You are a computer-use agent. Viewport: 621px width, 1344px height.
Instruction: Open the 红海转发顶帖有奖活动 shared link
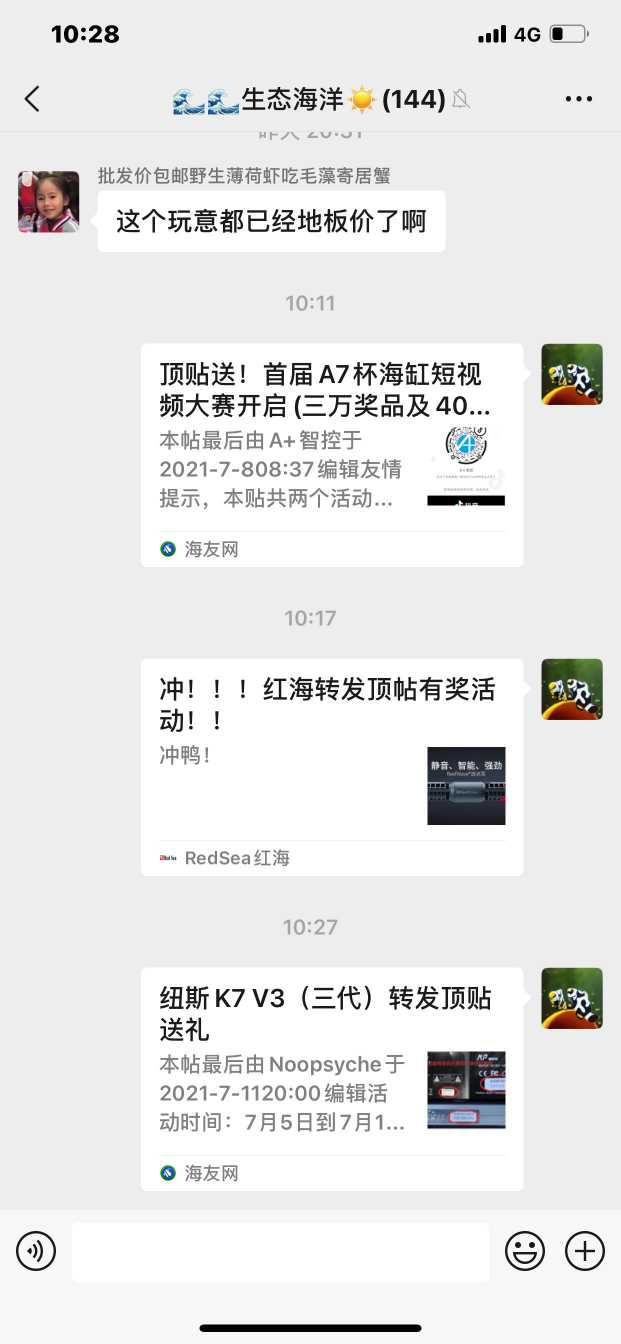click(331, 767)
